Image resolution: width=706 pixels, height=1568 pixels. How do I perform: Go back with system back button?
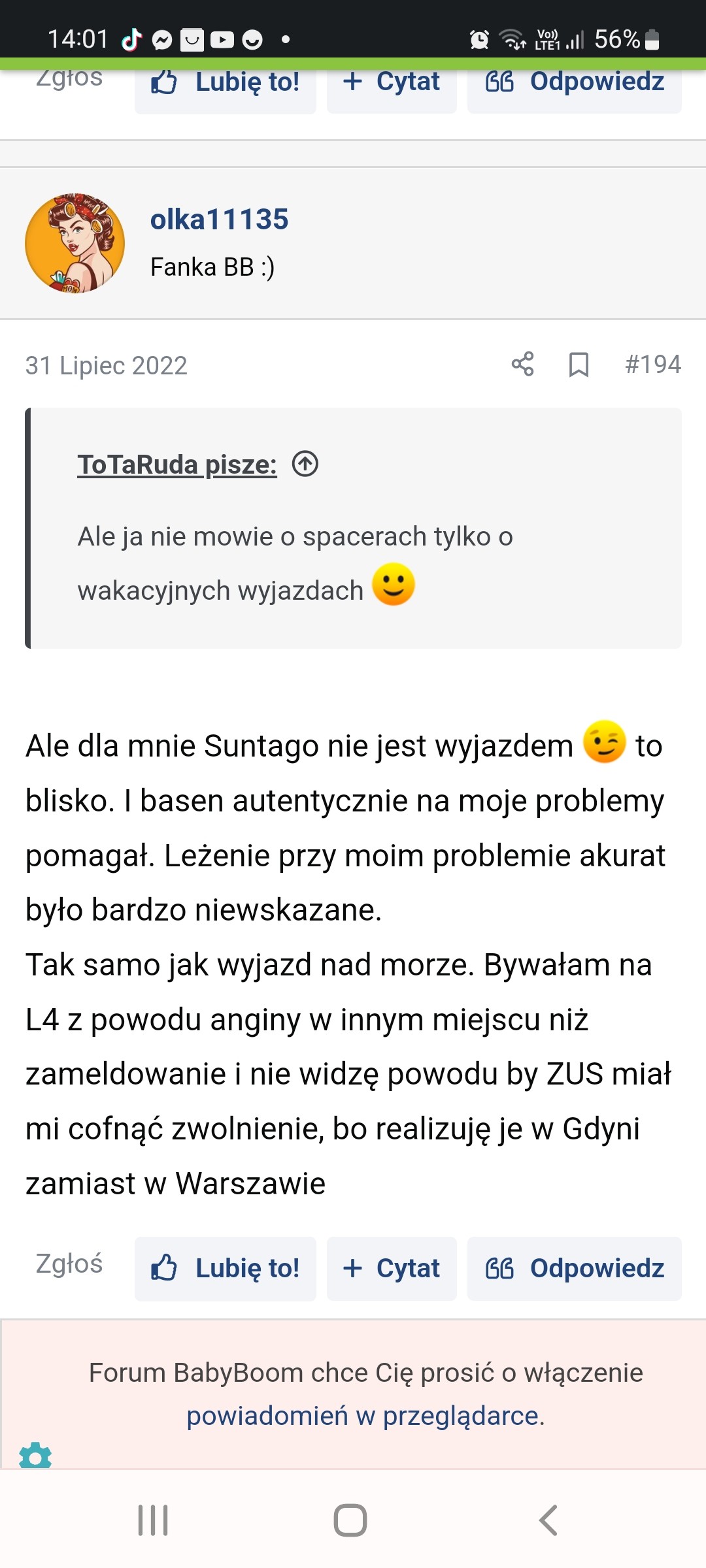click(x=548, y=1520)
